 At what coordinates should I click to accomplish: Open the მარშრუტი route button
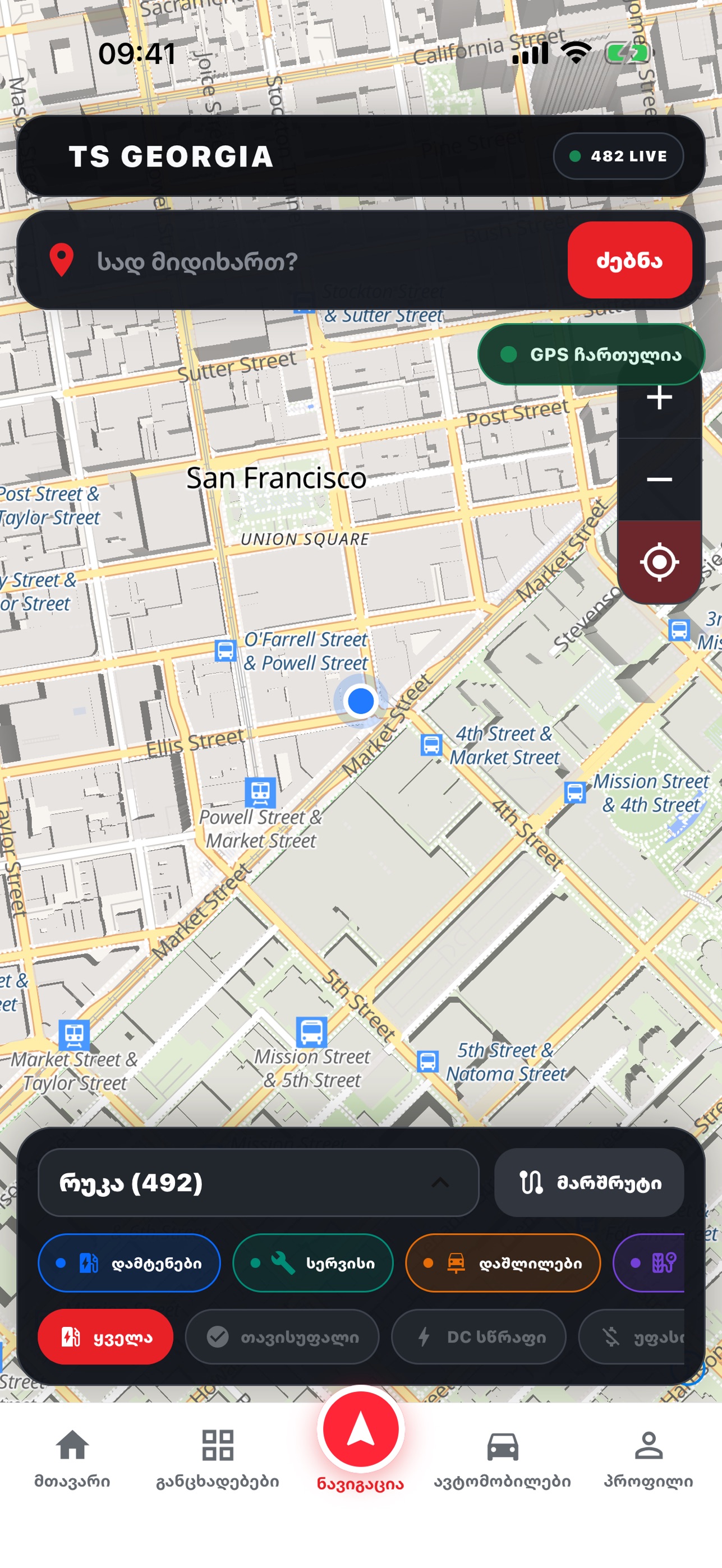pyautogui.click(x=588, y=1182)
